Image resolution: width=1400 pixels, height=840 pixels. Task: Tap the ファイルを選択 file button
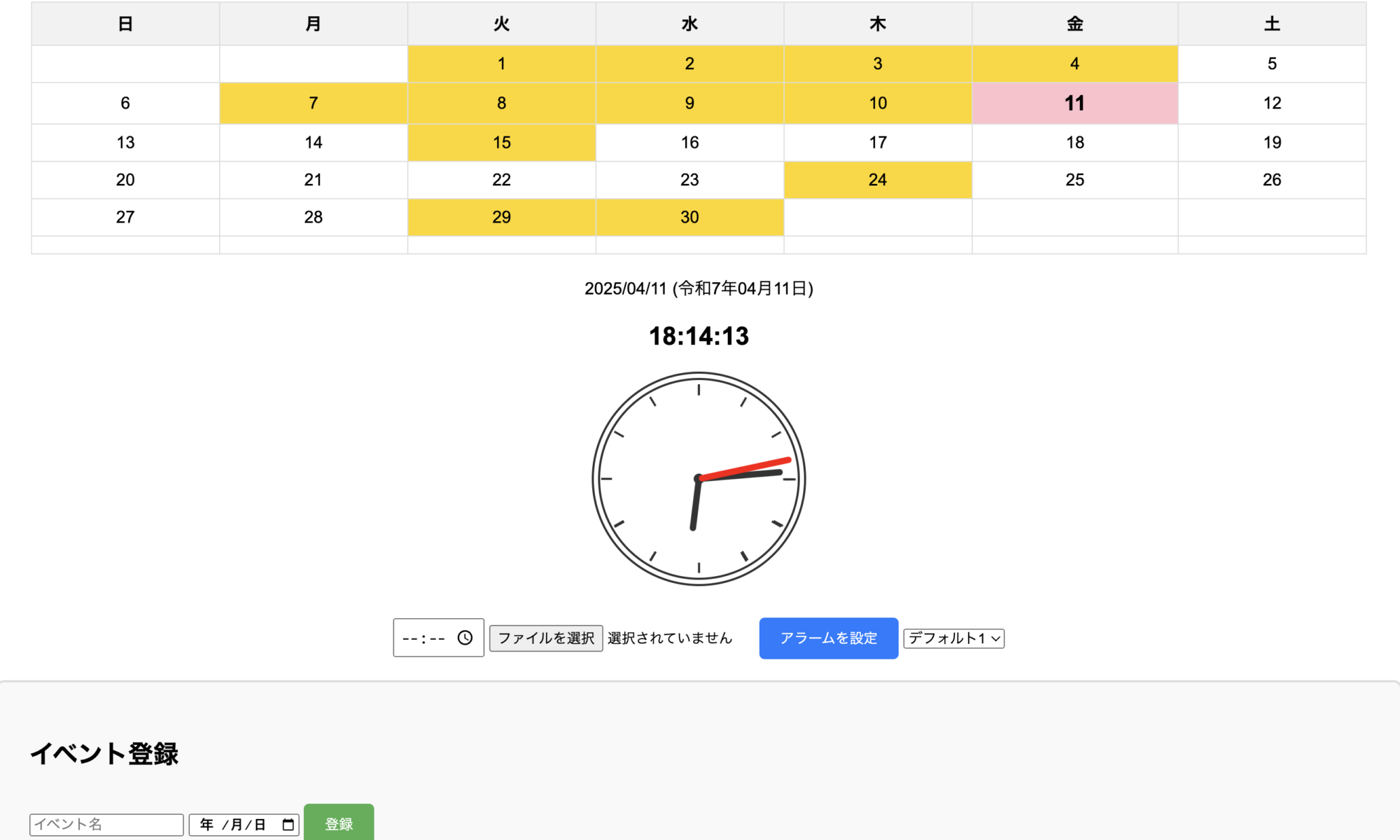click(546, 638)
